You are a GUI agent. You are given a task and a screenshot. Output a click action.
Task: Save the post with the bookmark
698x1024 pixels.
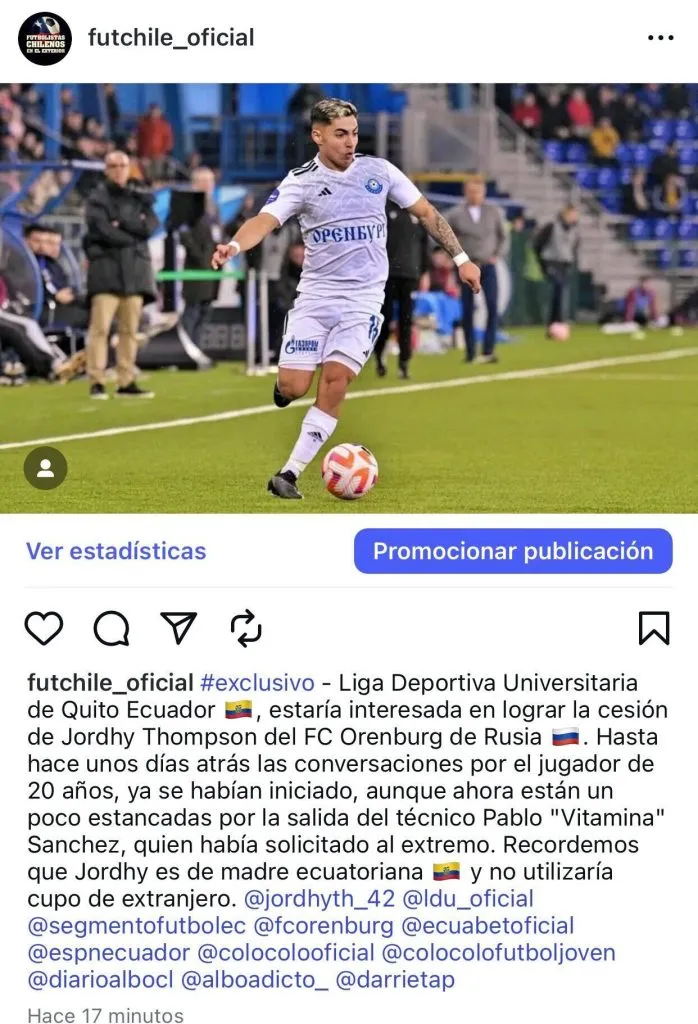tap(653, 628)
